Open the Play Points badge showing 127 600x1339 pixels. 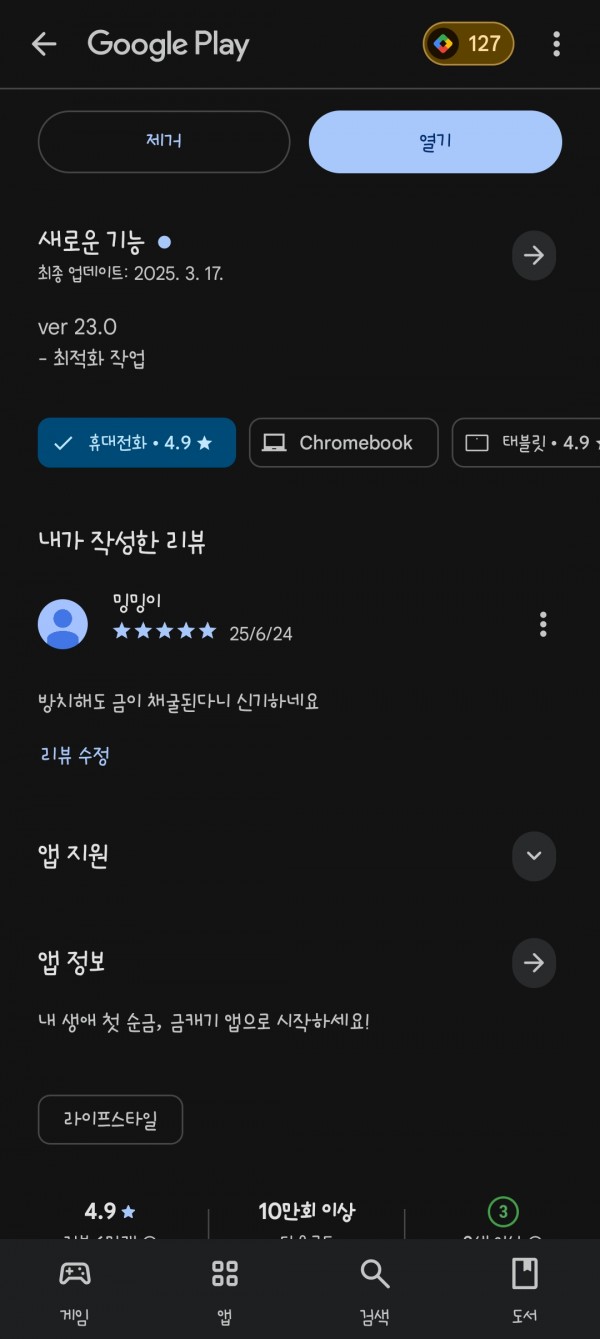tap(469, 44)
